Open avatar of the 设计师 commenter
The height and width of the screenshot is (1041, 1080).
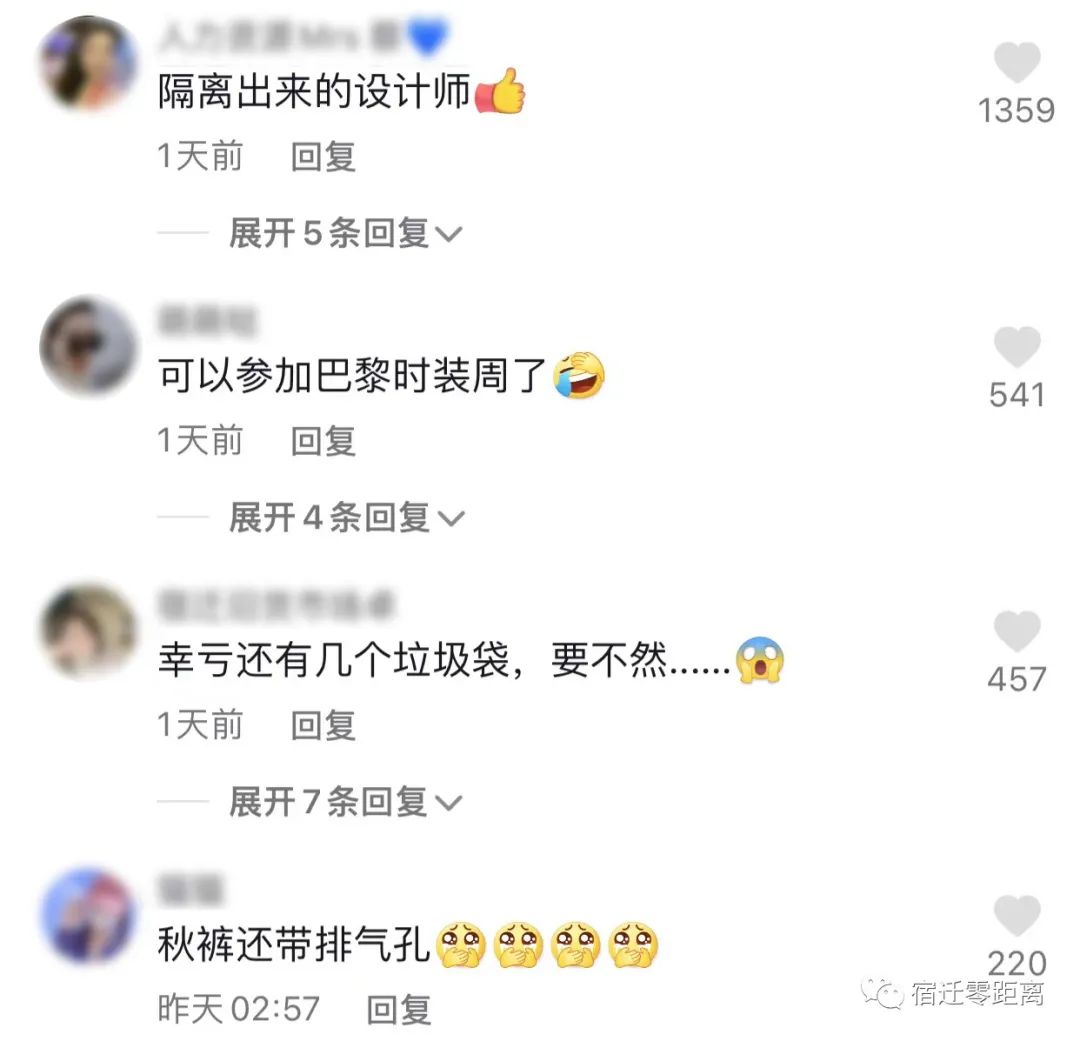(x=87, y=63)
